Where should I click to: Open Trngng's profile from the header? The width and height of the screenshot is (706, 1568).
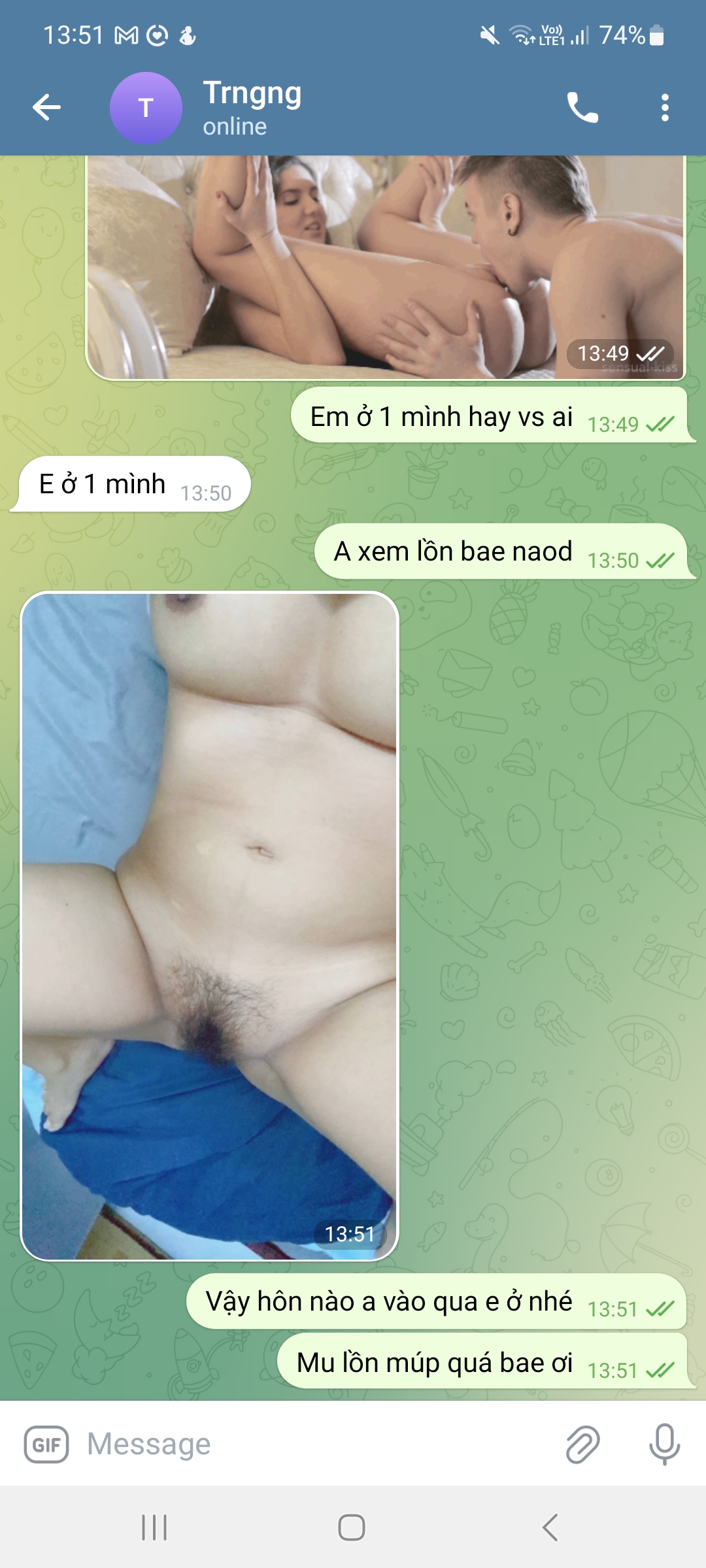coord(252,107)
